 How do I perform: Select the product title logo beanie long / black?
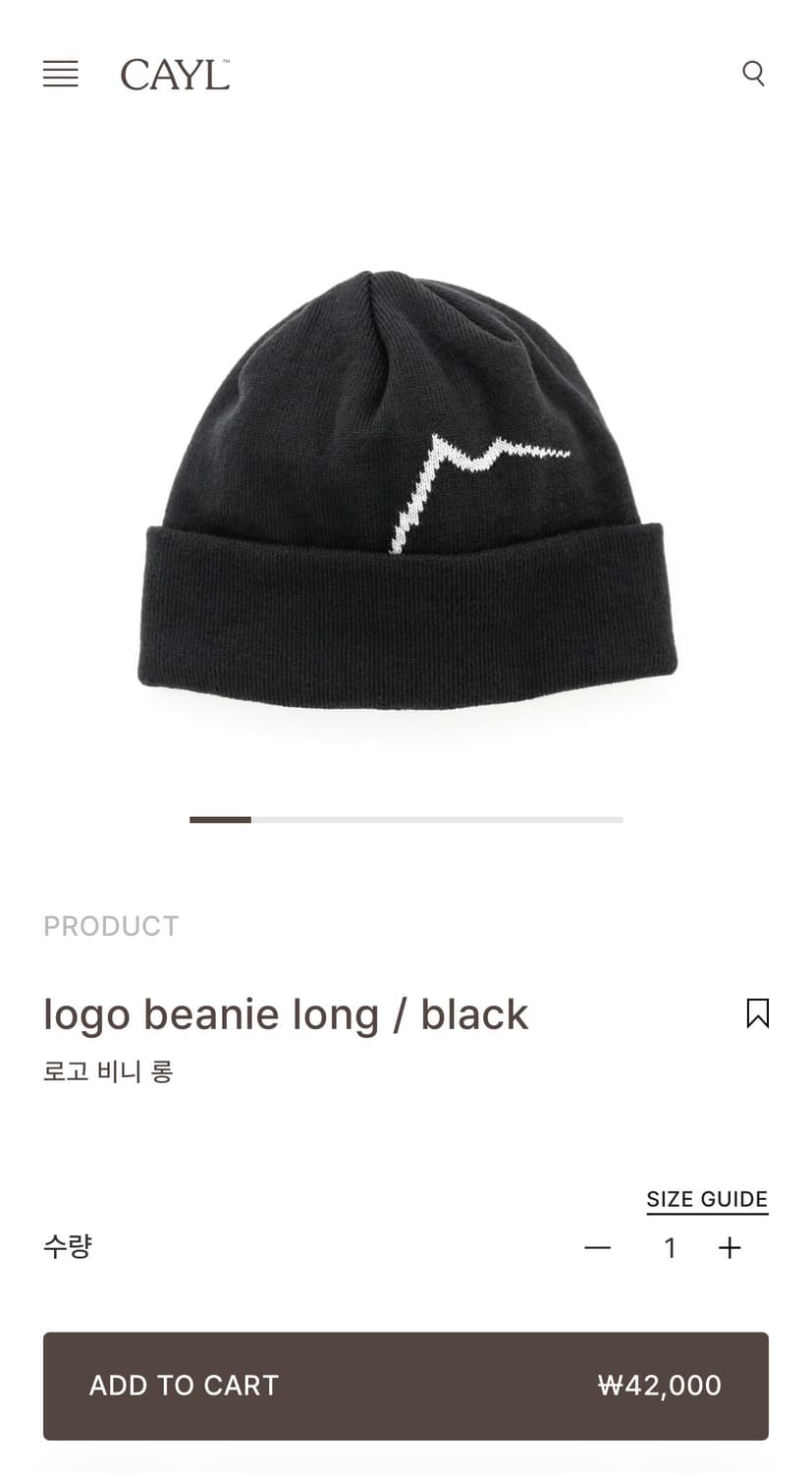285,1013
